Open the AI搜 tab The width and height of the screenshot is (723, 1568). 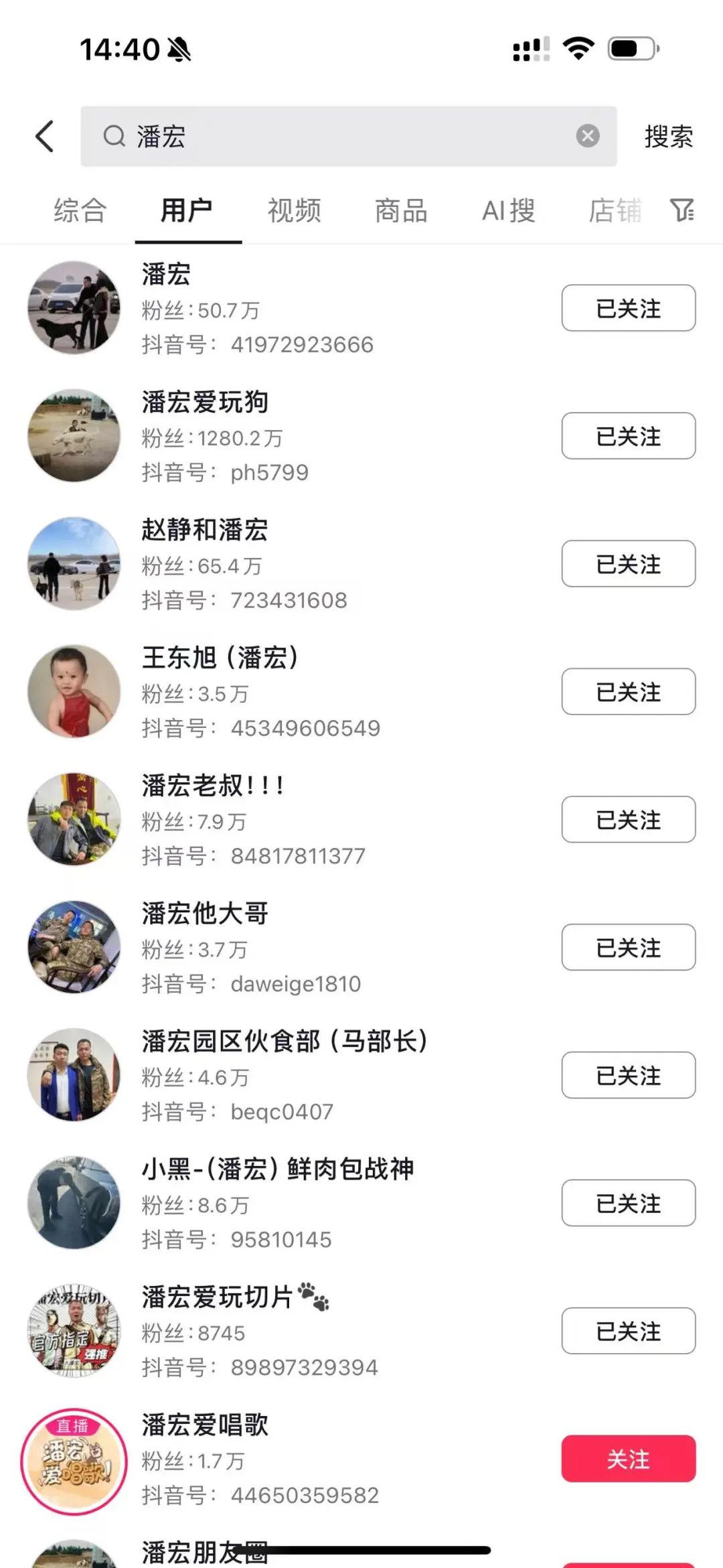[x=508, y=210]
